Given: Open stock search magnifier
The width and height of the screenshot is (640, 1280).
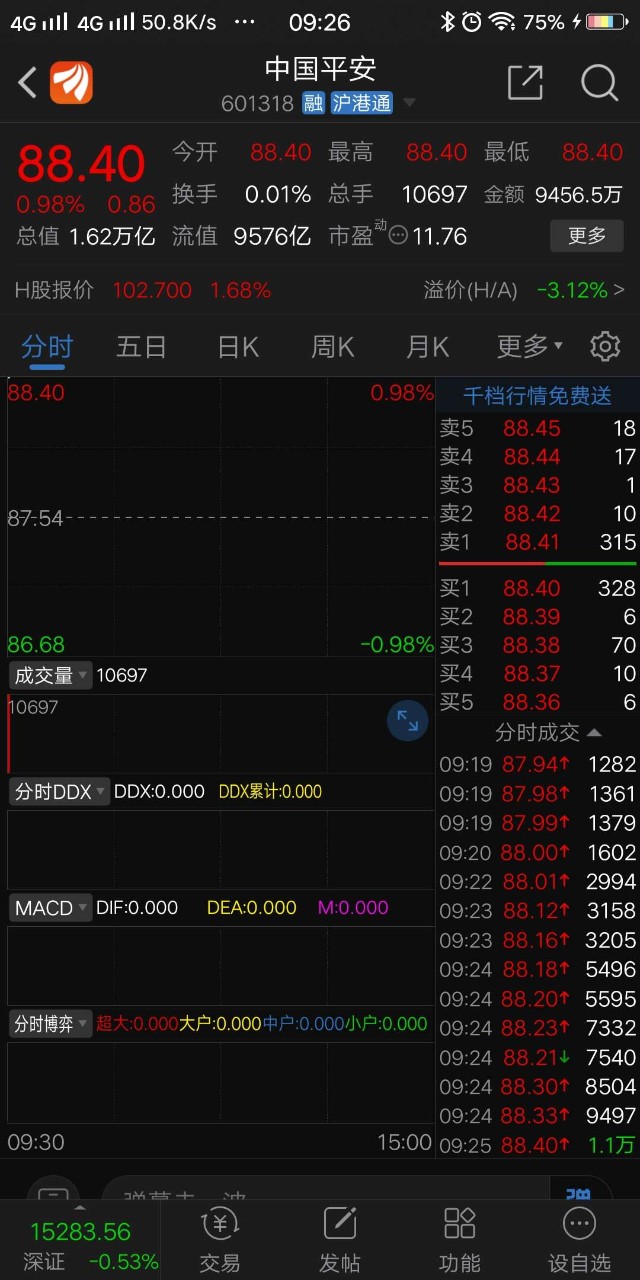Looking at the screenshot, I should tap(599, 83).
